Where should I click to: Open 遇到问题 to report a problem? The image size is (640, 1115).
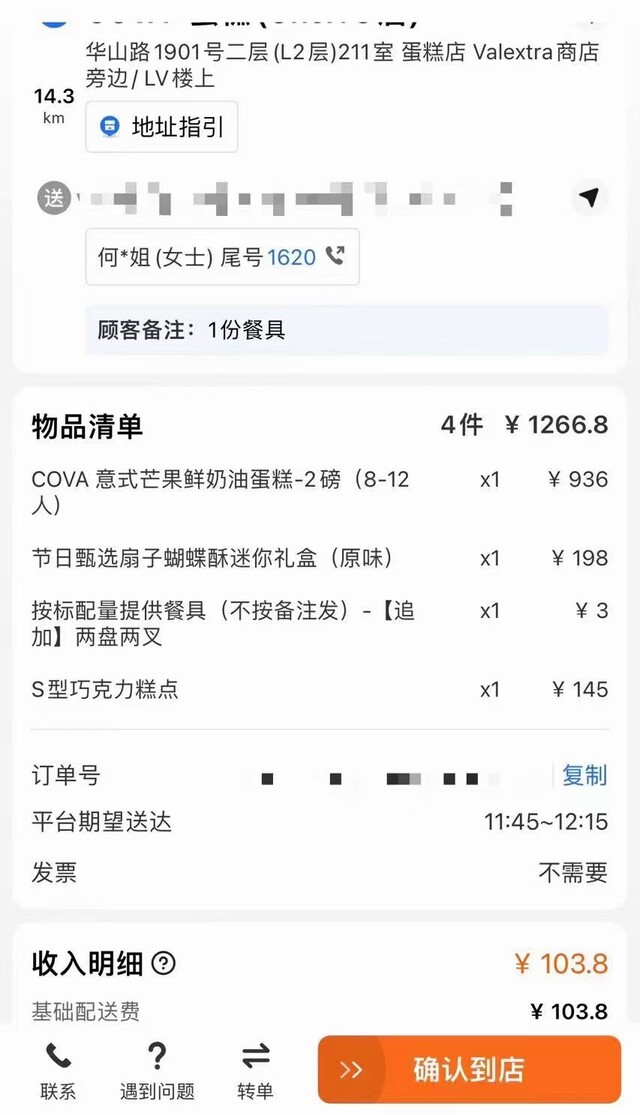(157, 1071)
